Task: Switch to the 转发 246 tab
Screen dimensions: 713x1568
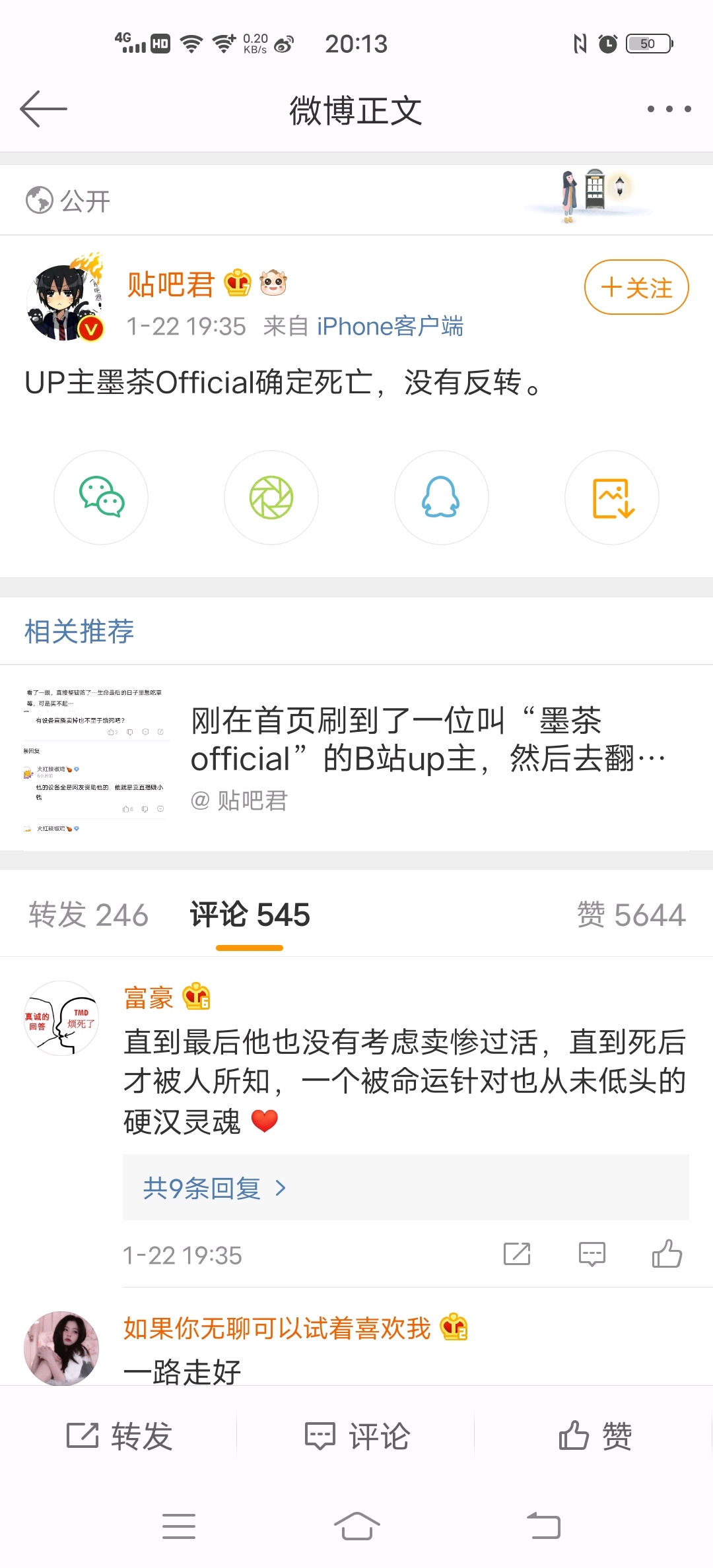Action: 88,915
